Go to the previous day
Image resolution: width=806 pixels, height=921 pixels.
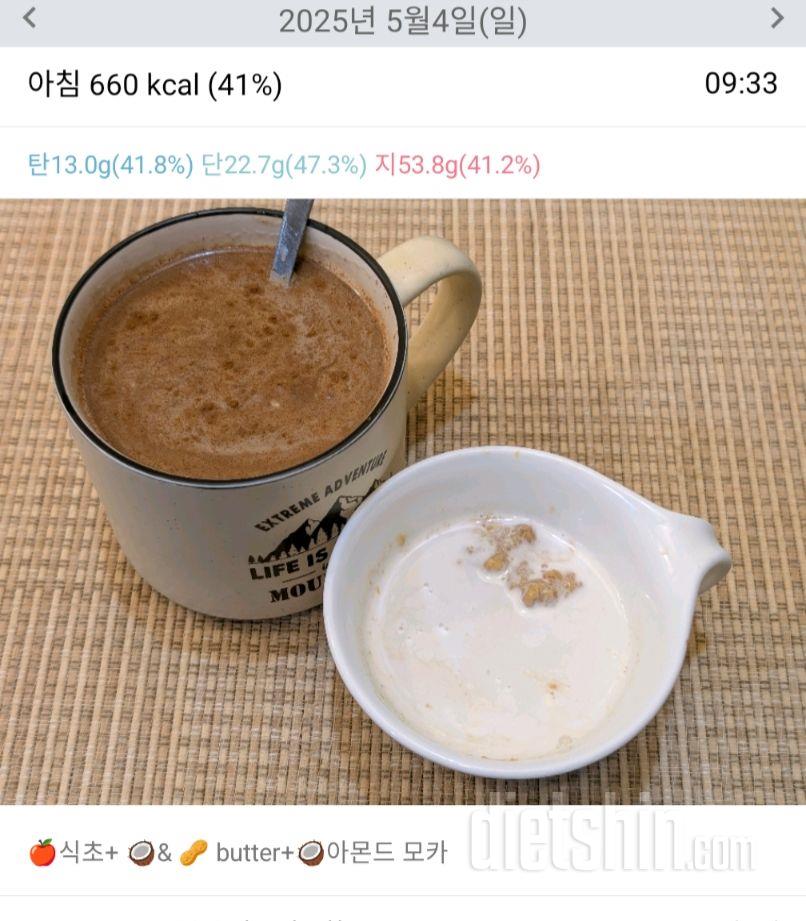point(29,18)
